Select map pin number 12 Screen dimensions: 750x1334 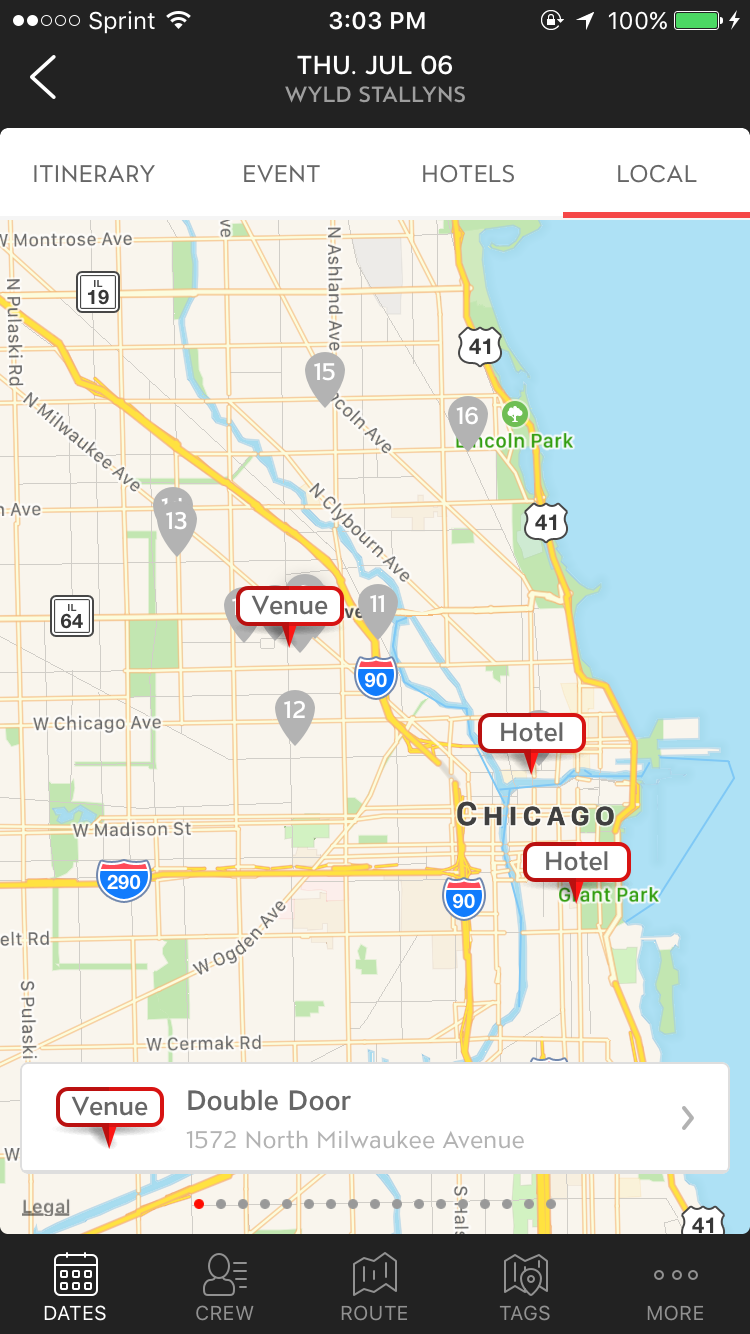coord(294,716)
